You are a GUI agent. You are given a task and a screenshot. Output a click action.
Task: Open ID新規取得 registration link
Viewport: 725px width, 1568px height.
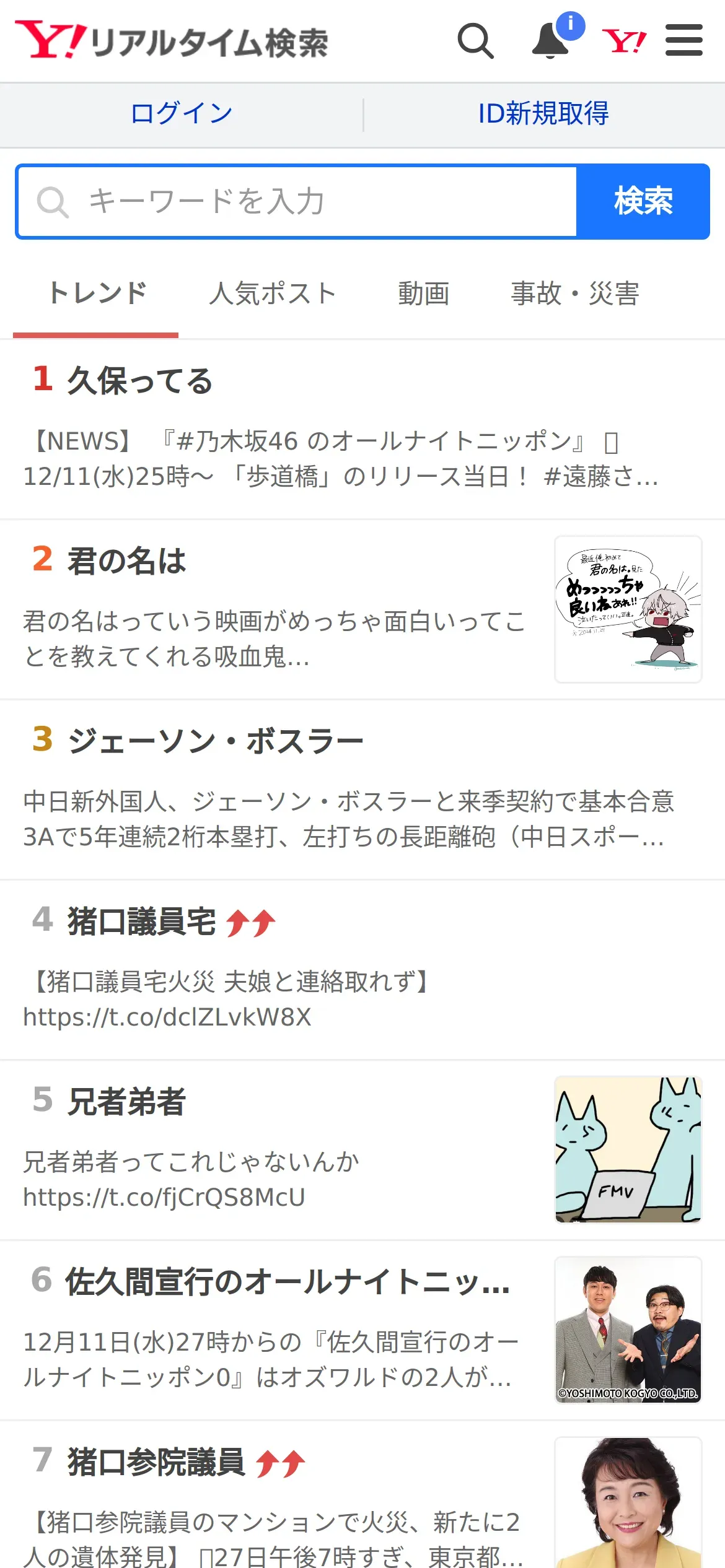point(543,114)
